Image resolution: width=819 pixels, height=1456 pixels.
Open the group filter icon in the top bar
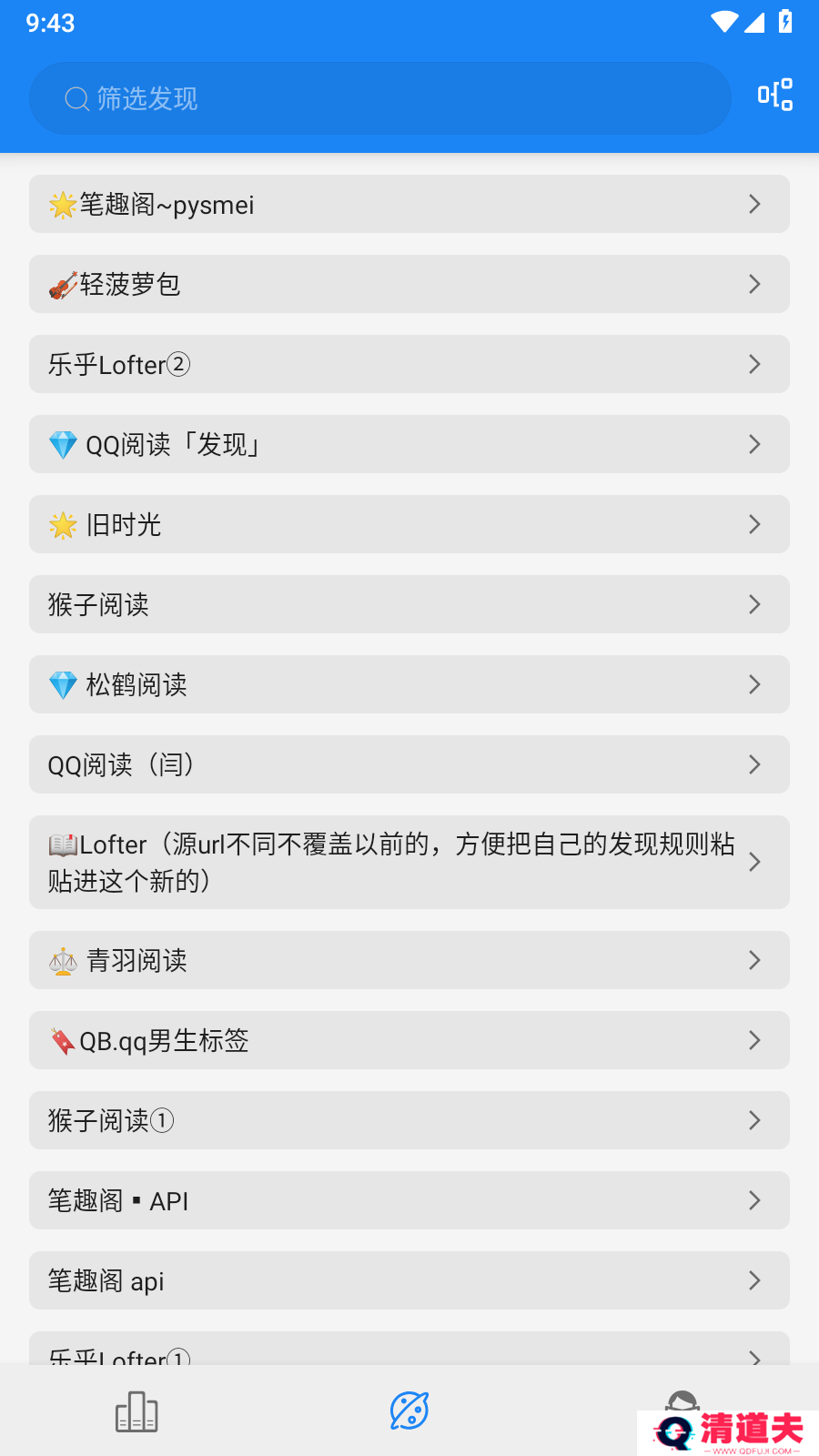click(x=774, y=95)
